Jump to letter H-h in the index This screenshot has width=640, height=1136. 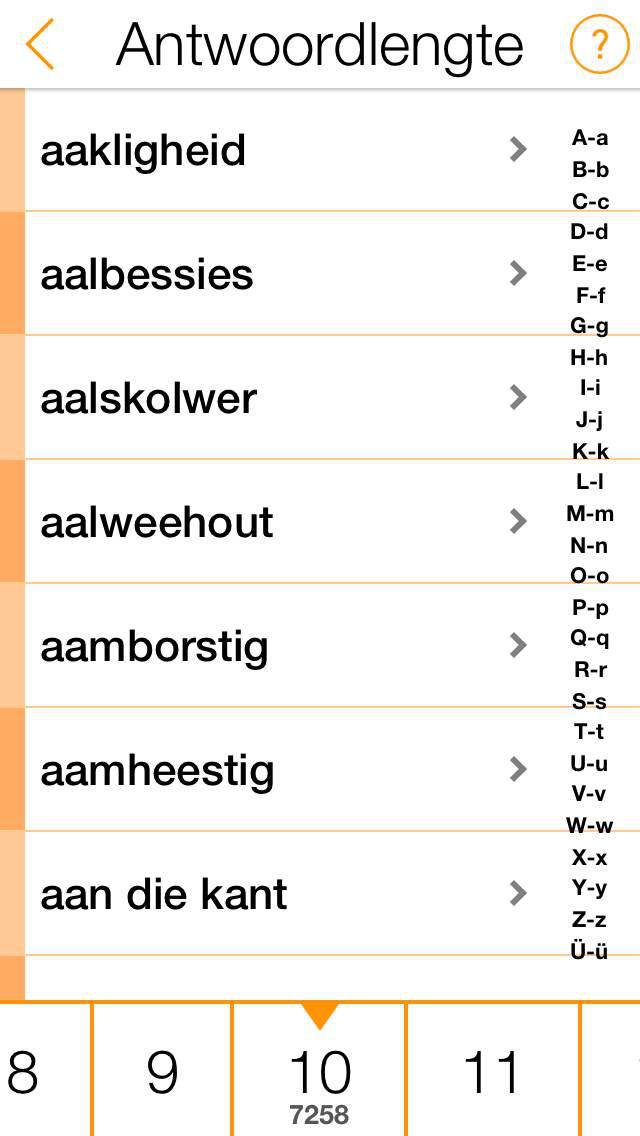[590, 357]
